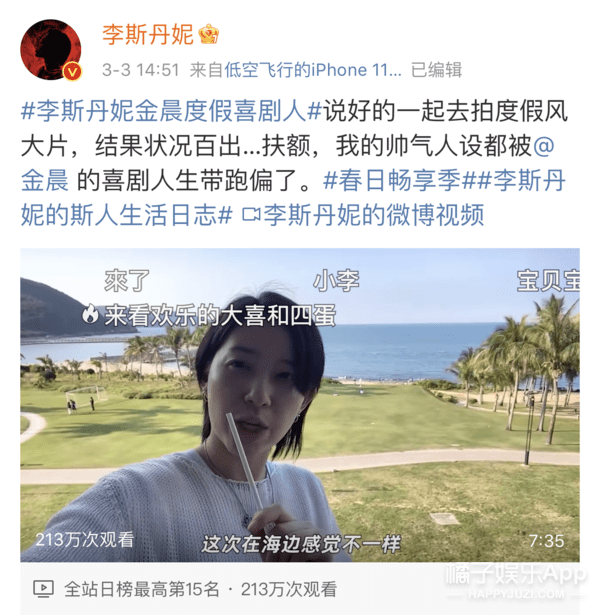Play the seaside vlog video
Viewport: 600px width, 615px height.
[x=300, y=405]
